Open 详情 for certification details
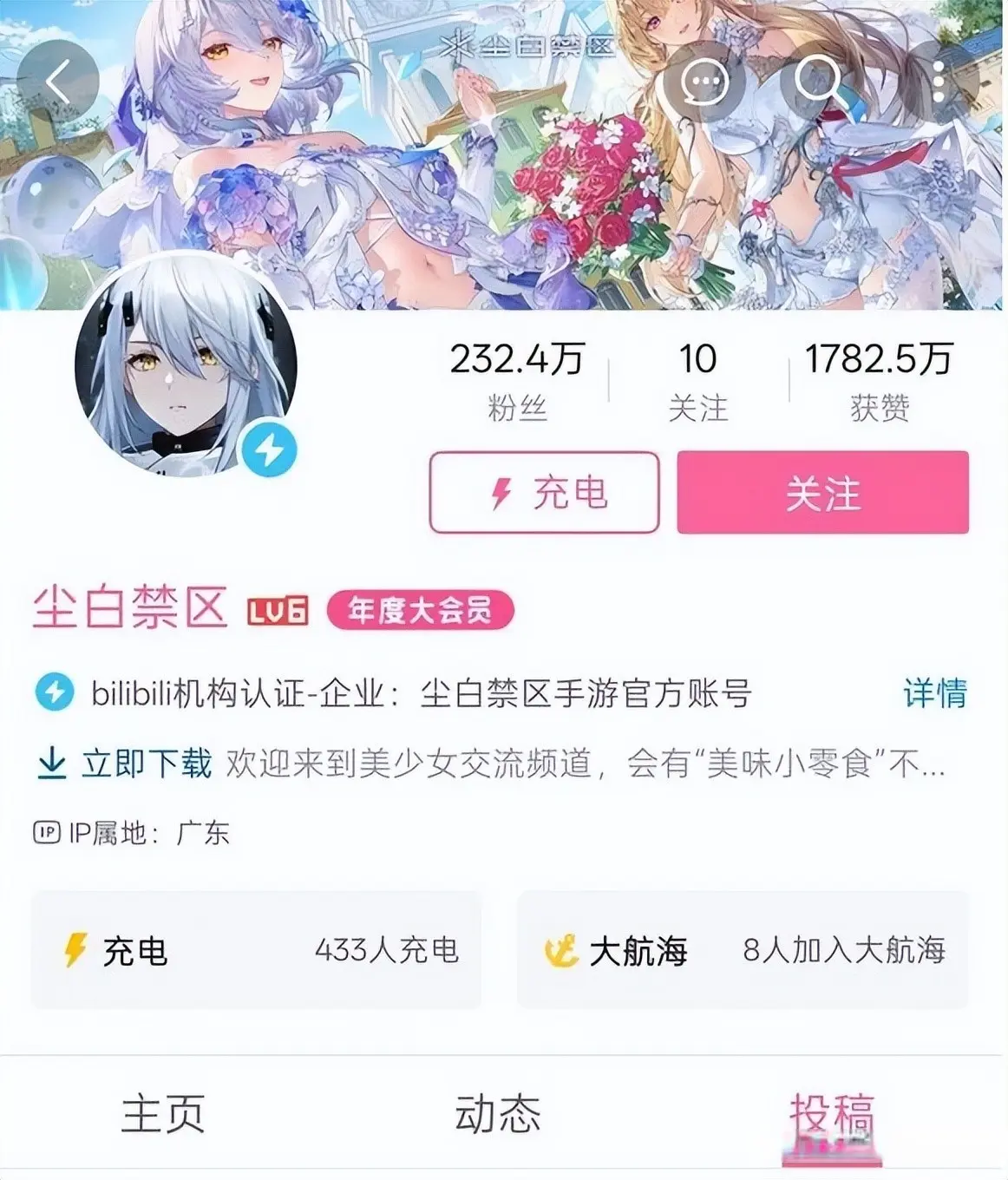 (x=934, y=694)
